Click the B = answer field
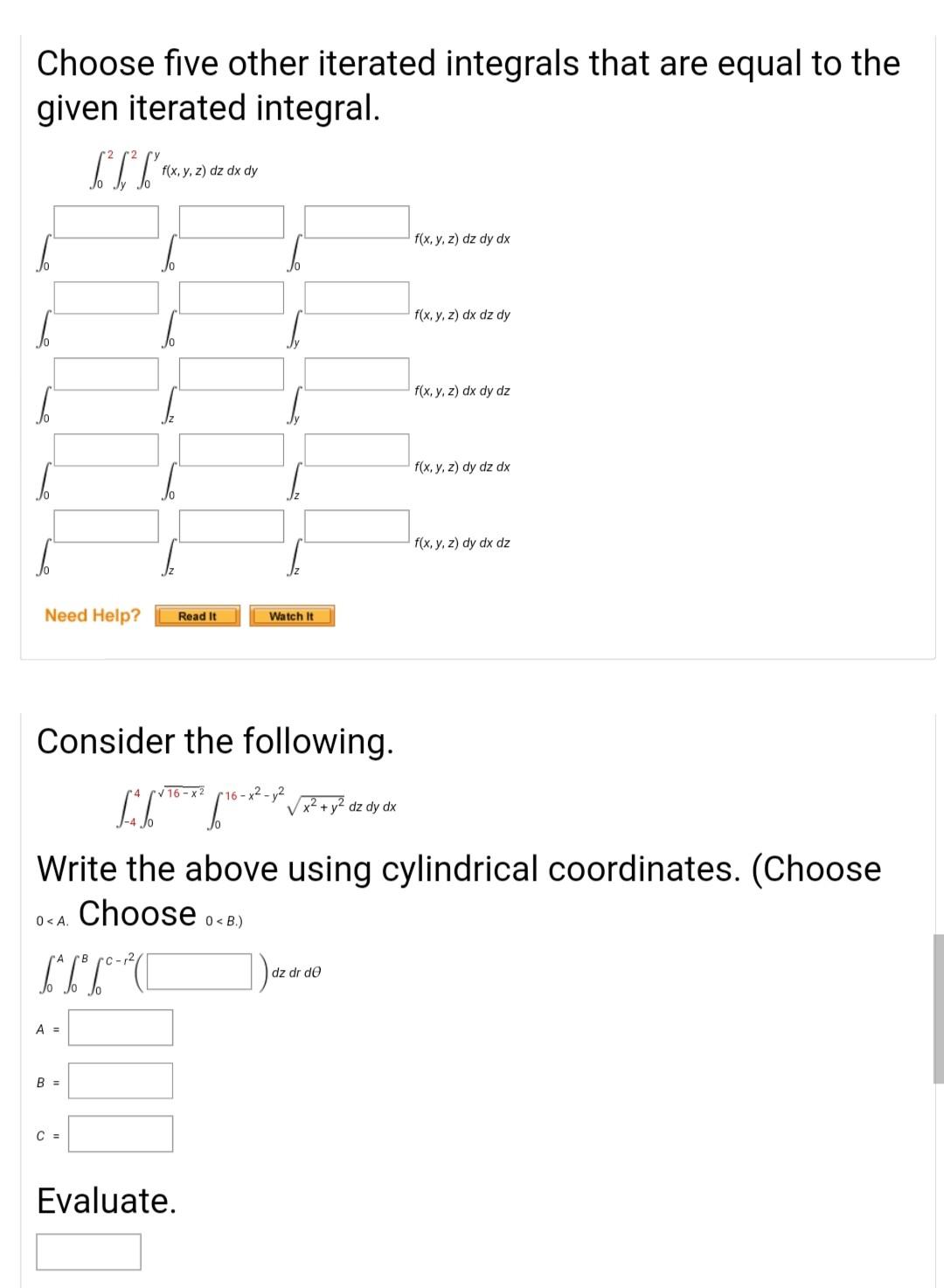Image resolution: width=944 pixels, height=1288 pixels. coord(120,1082)
